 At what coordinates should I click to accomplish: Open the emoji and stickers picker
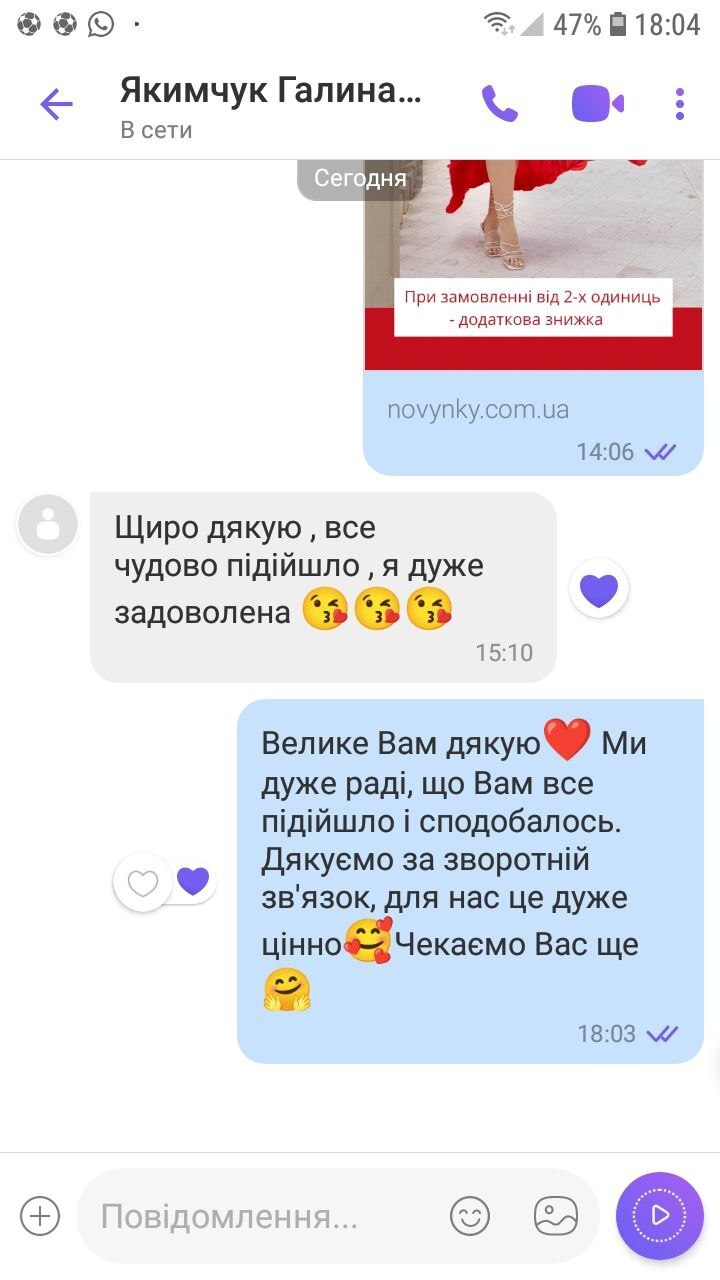click(x=470, y=1216)
